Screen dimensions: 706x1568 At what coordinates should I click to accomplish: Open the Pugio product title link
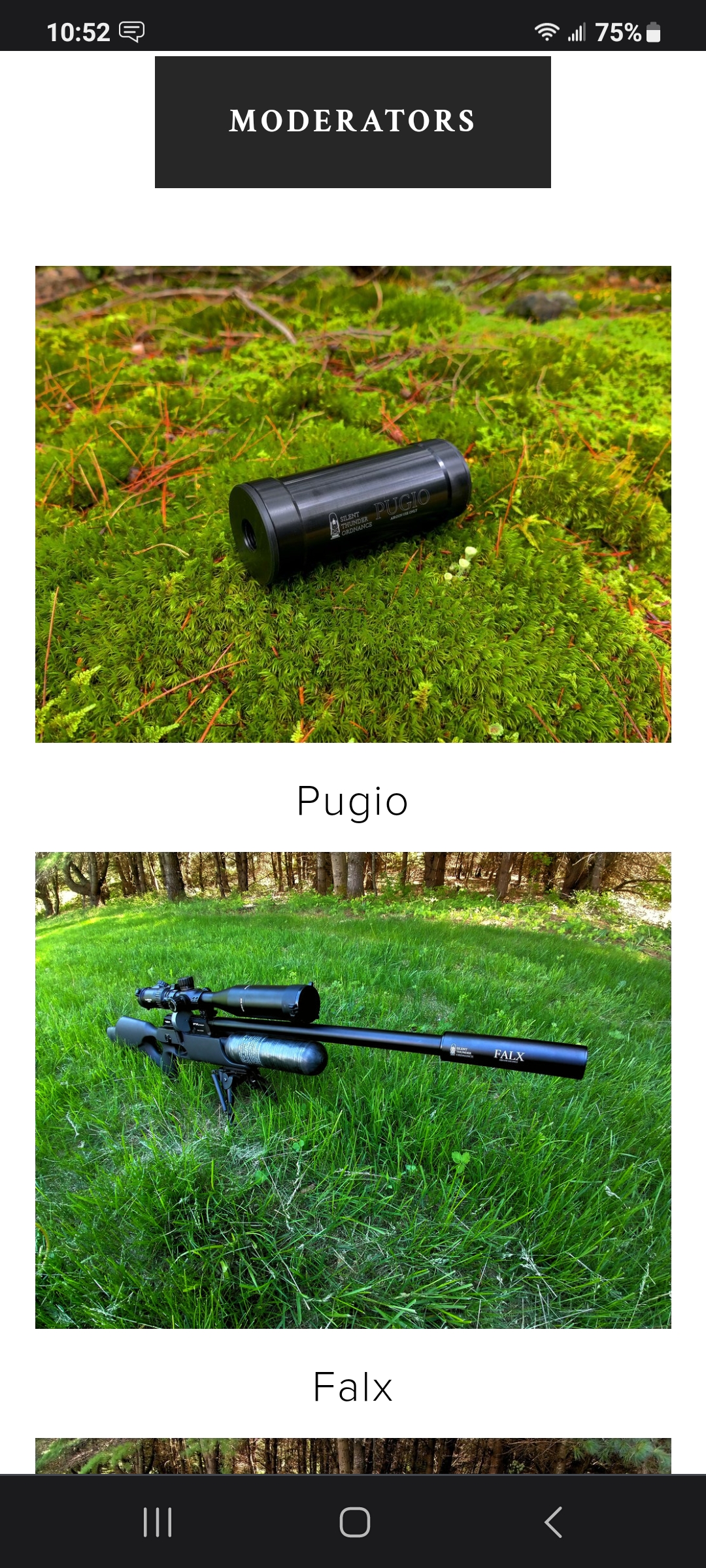[x=352, y=801]
